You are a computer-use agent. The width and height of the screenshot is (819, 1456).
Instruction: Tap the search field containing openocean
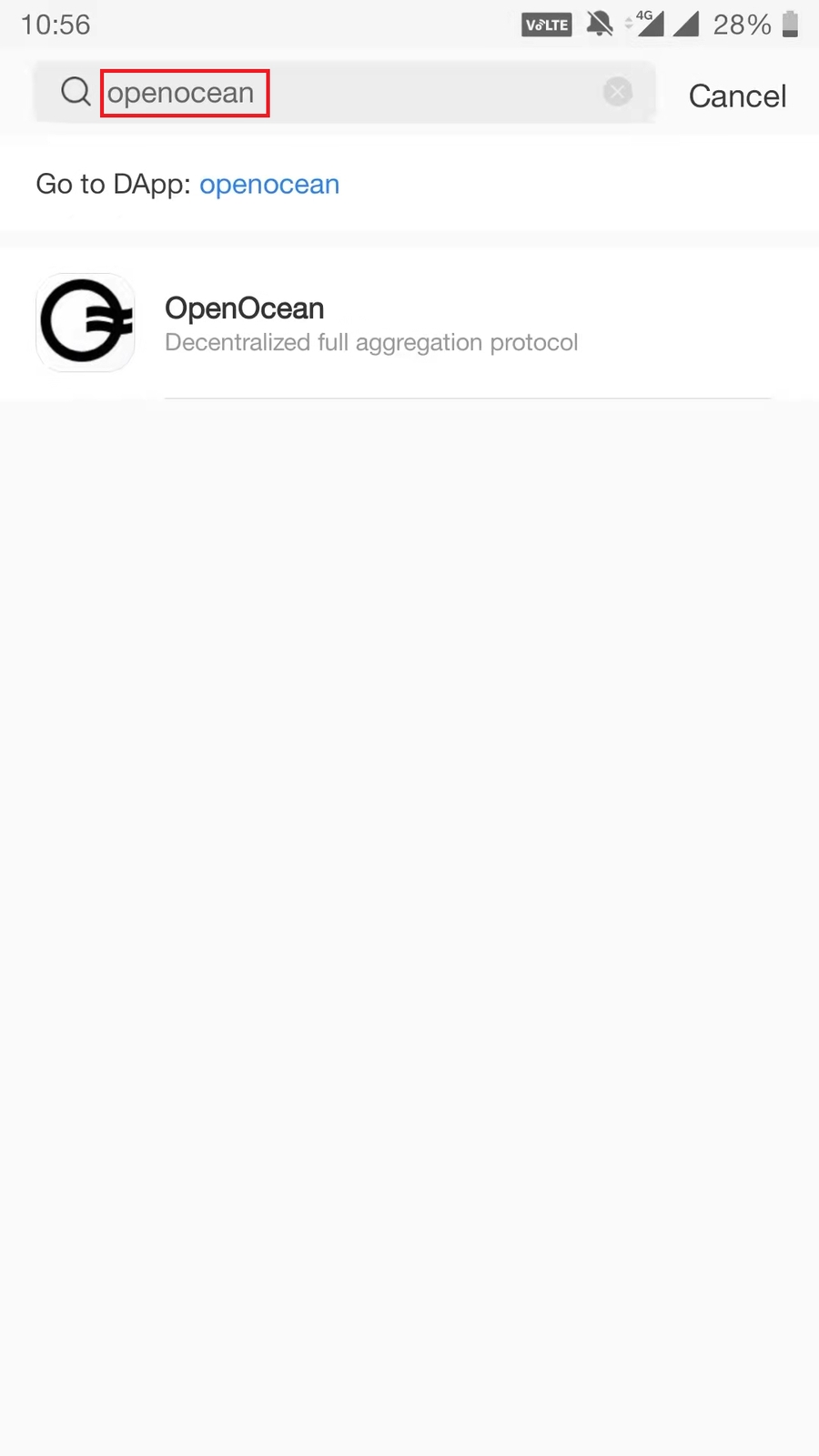pos(346,93)
